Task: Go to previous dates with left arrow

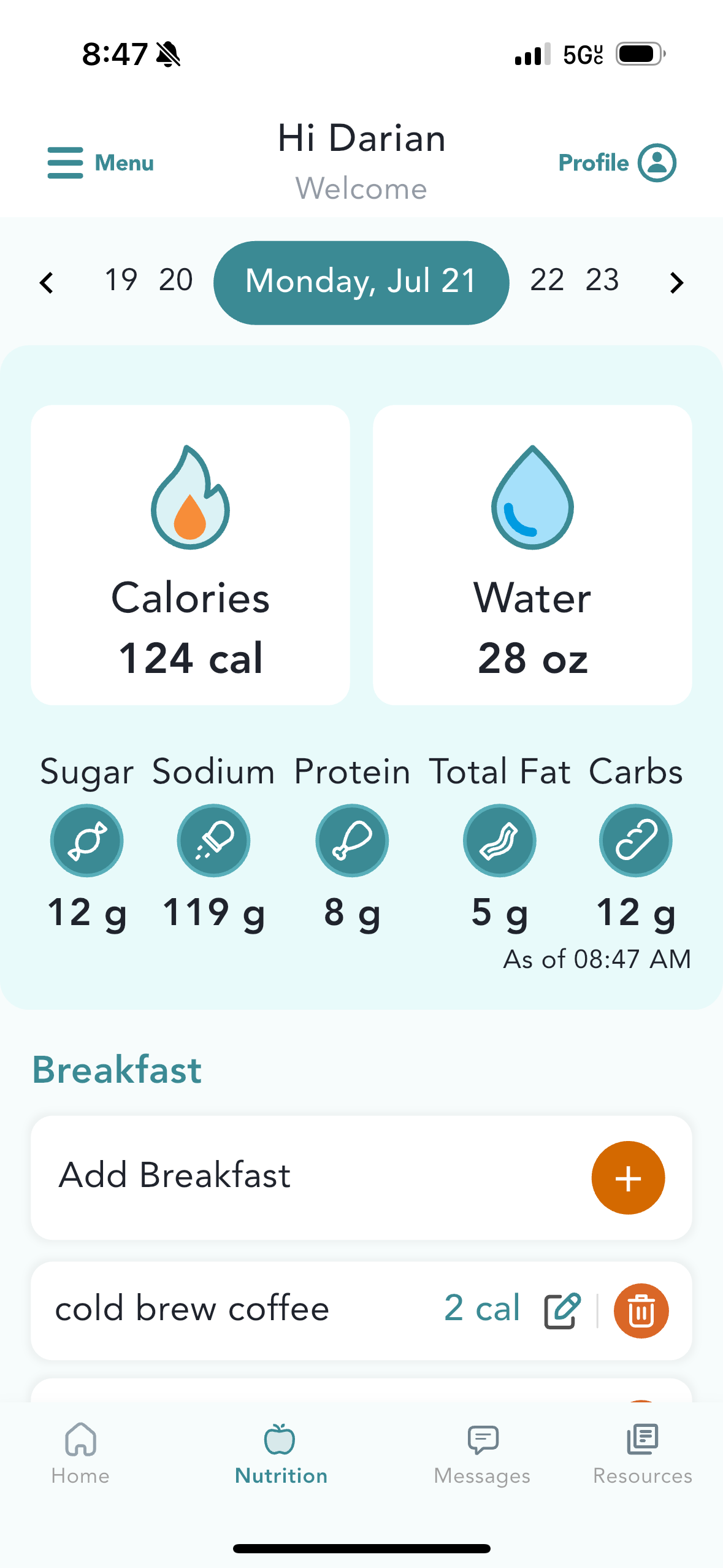Action: 47,283
